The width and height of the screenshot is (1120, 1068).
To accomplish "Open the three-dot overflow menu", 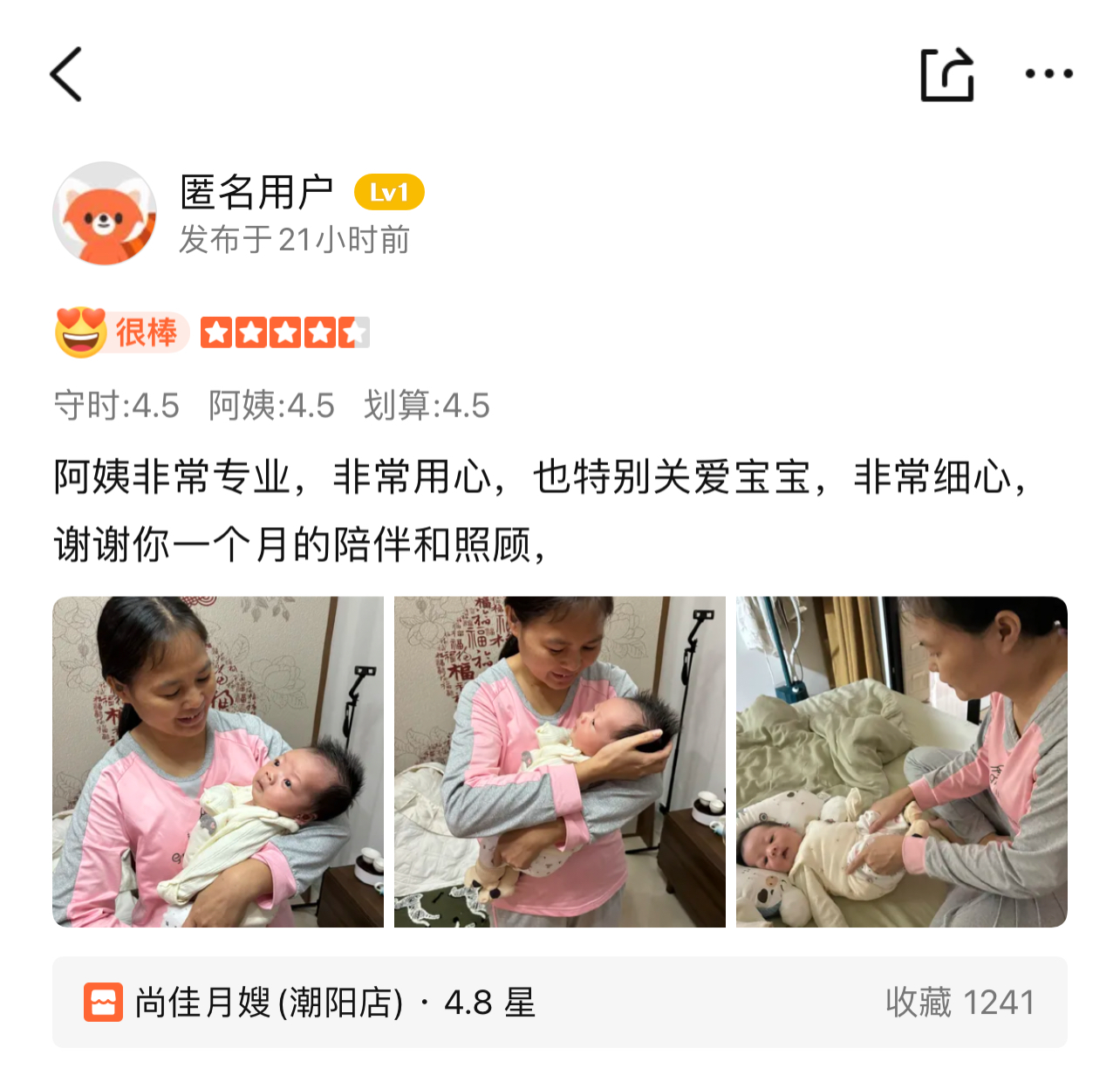I will tap(1048, 74).
